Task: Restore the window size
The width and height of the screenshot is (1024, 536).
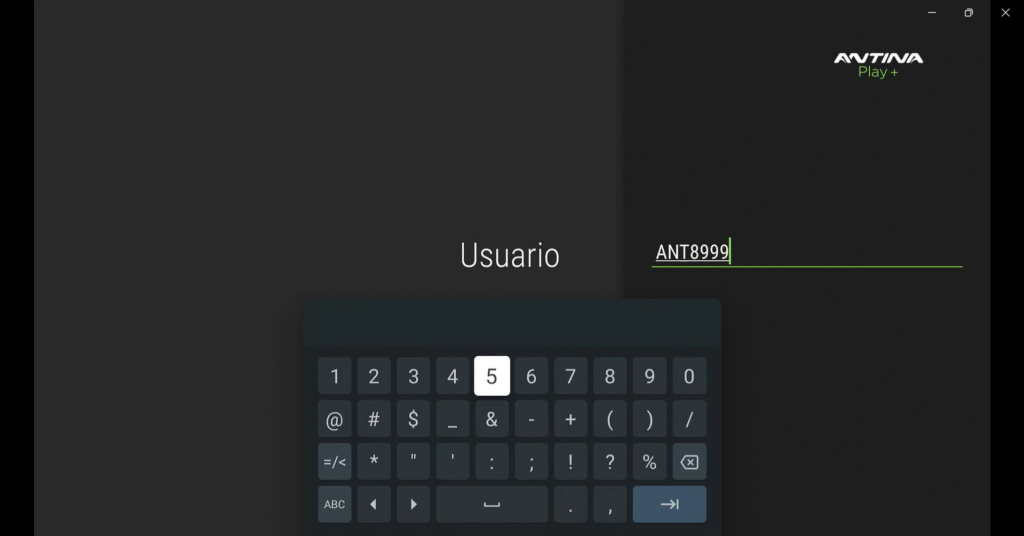Action: [968, 13]
